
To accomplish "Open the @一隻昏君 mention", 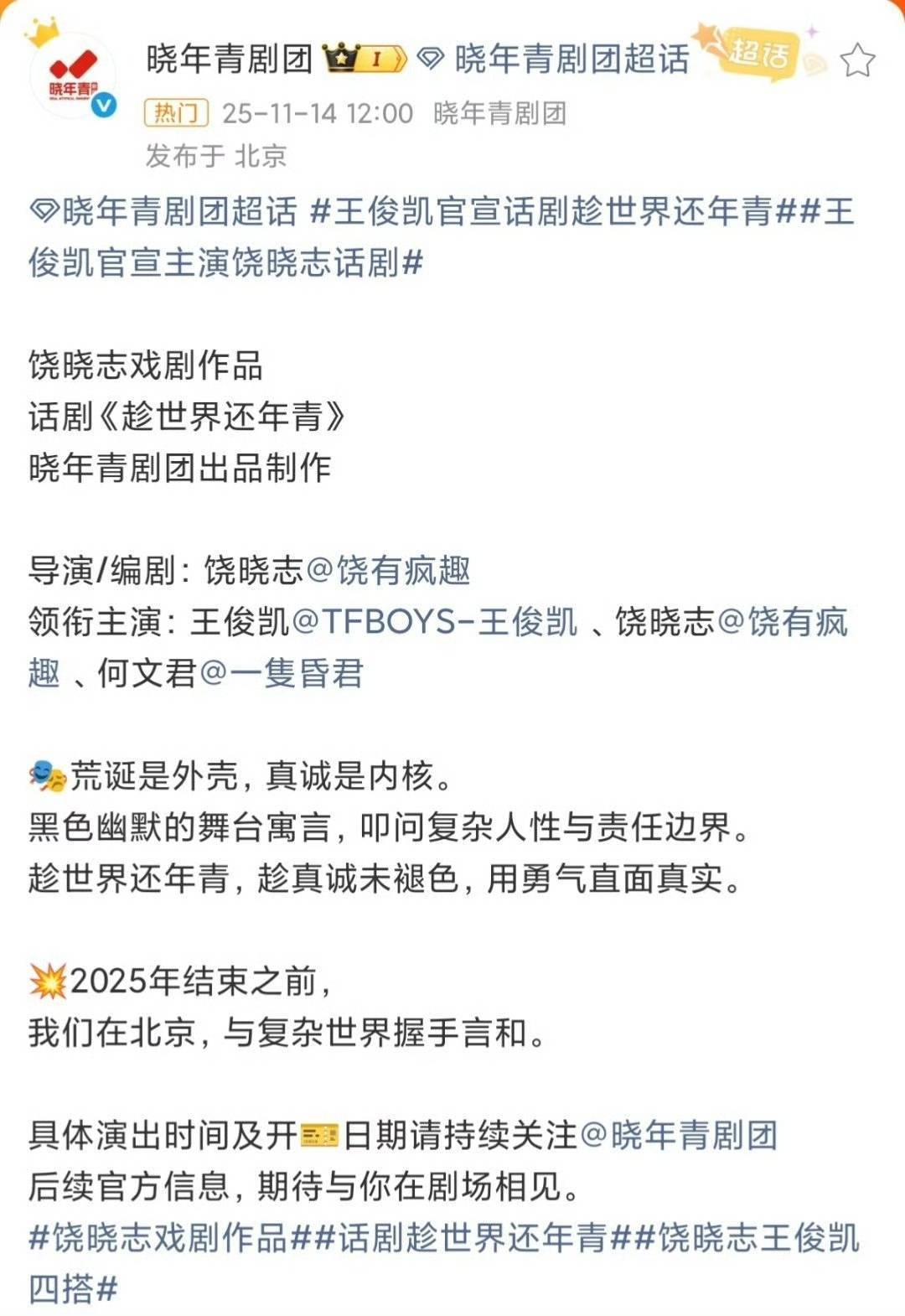I will (x=281, y=673).
